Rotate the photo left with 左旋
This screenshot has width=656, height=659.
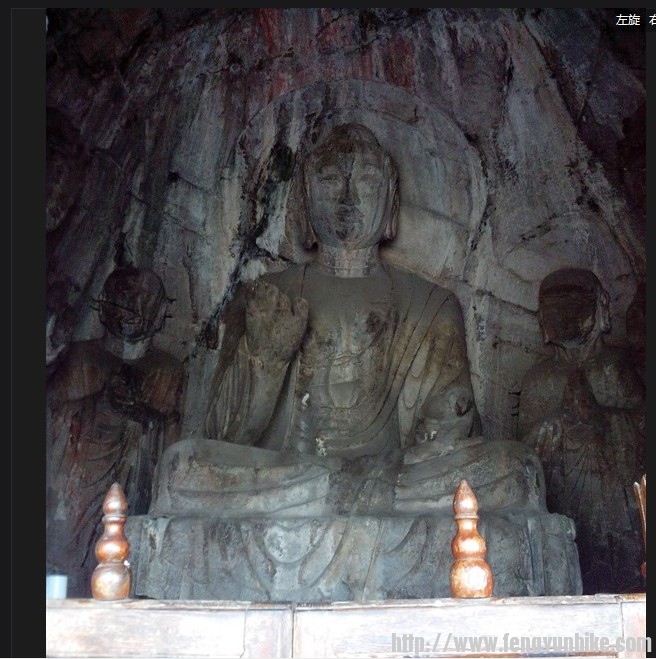(x=627, y=20)
